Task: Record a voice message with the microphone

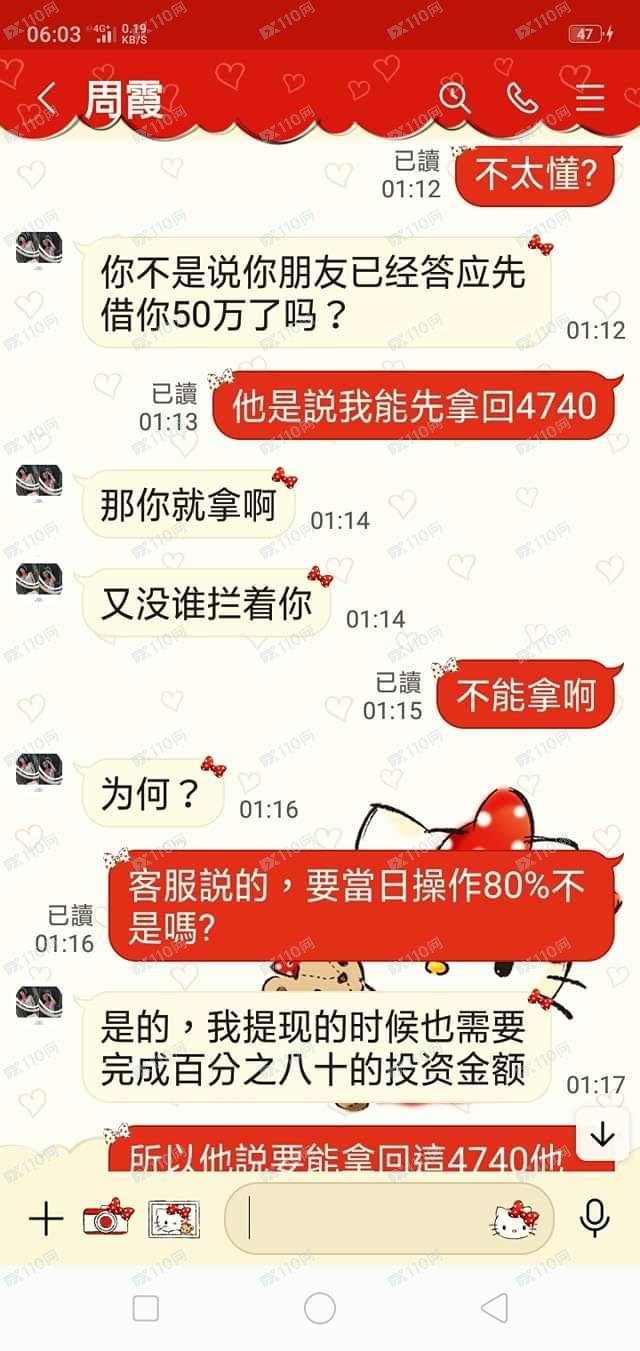Action: point(595,1219)
